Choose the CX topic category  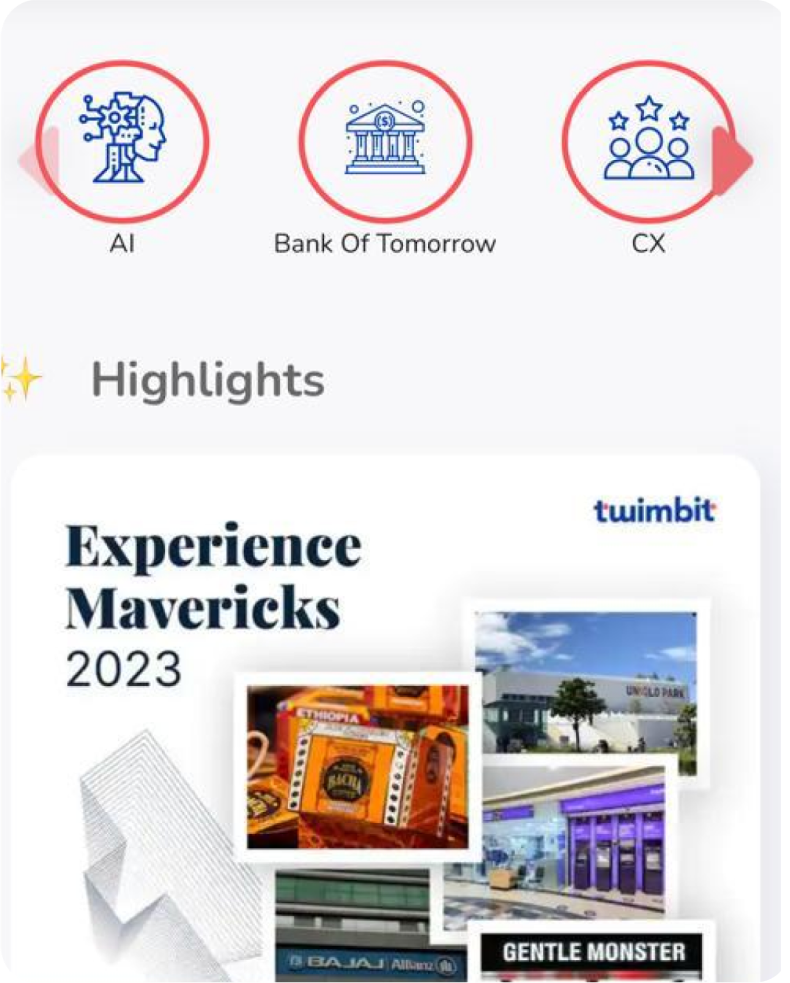(x=648, y=142)
